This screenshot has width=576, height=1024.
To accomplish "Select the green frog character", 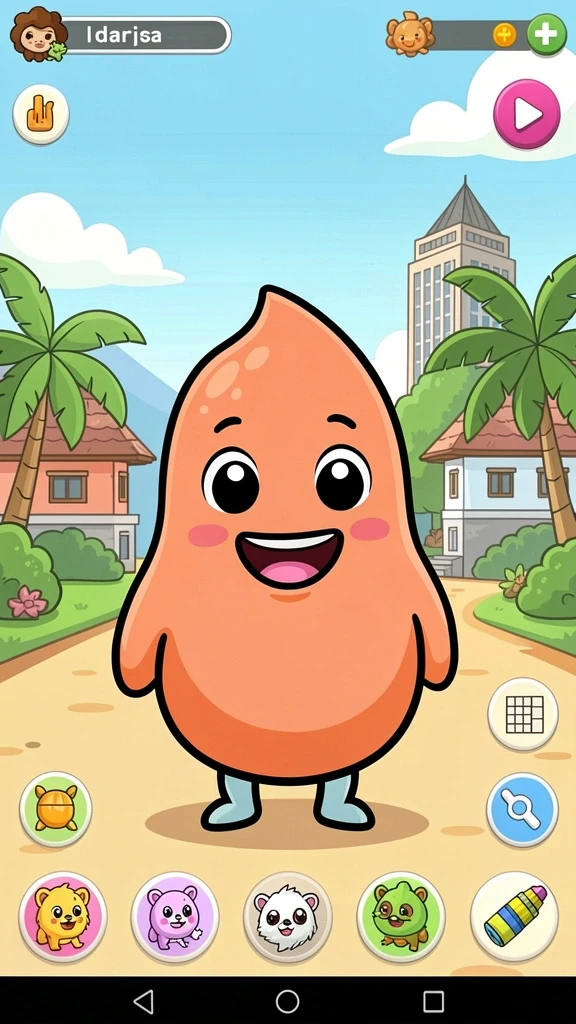I will click(401, 917).
